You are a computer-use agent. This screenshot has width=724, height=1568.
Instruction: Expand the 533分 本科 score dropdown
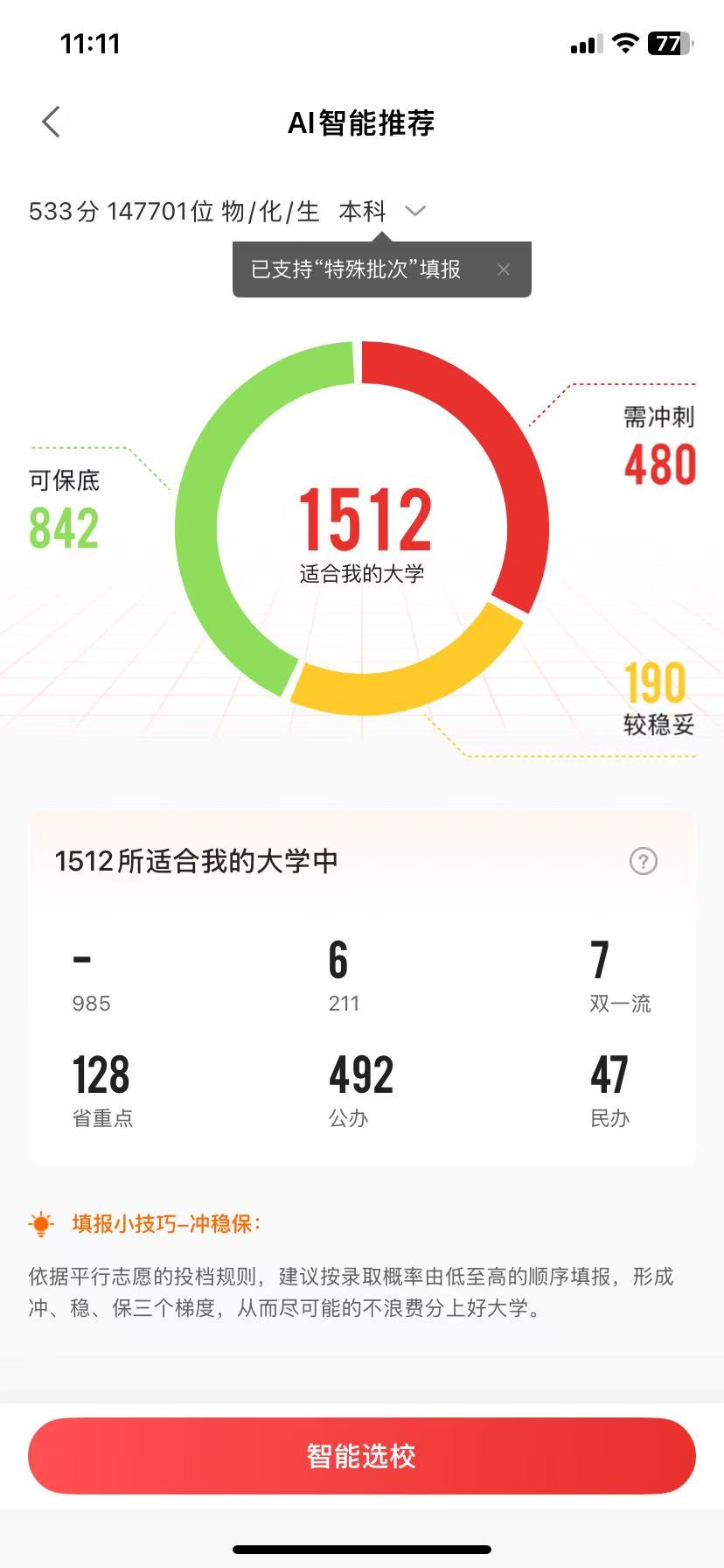[x=415, y=211]
